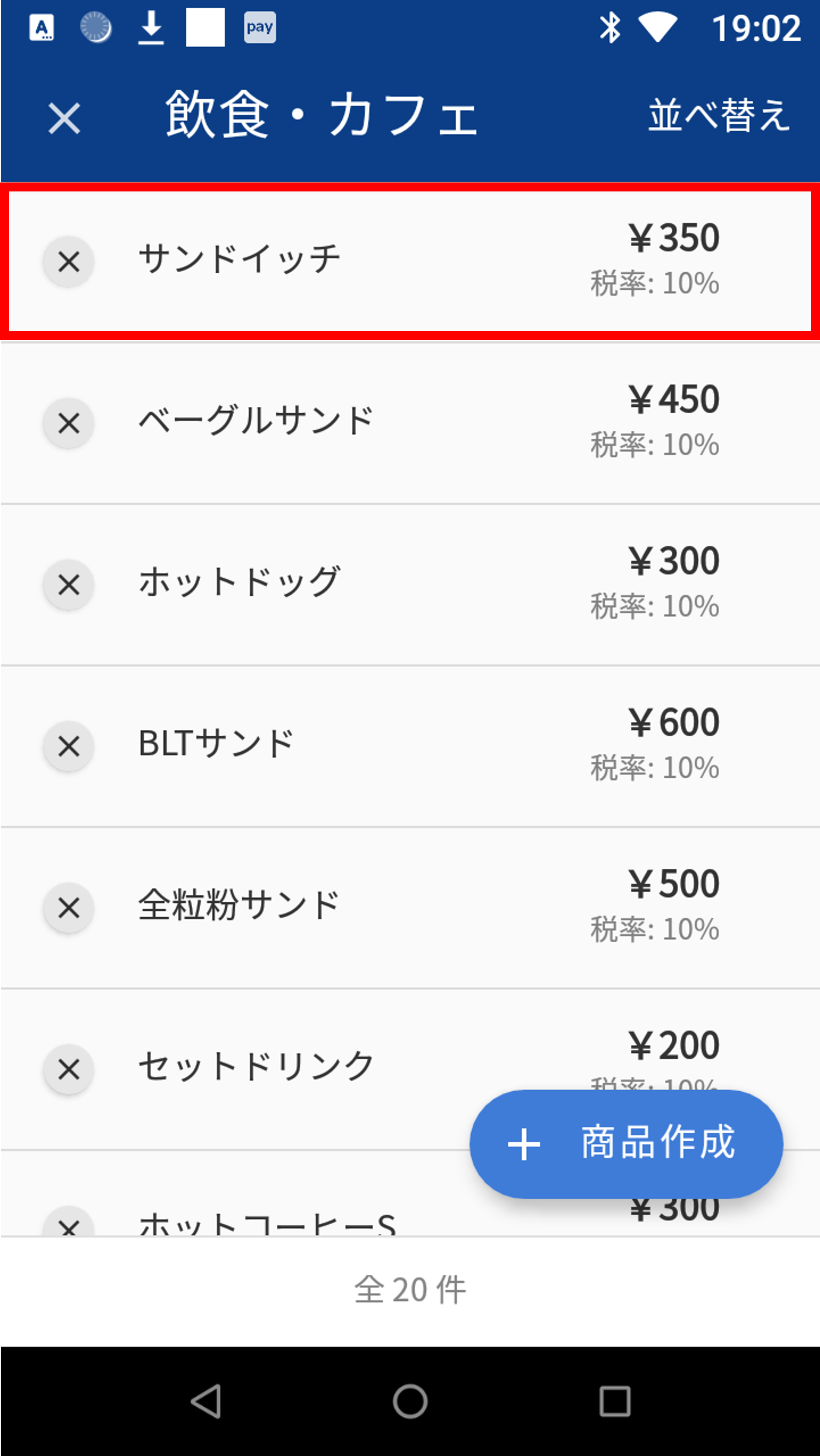The width and height of the screenshot is (820, 1456).
Task: Tap 並べ替え to reorder items
Action: coord(718,115)
